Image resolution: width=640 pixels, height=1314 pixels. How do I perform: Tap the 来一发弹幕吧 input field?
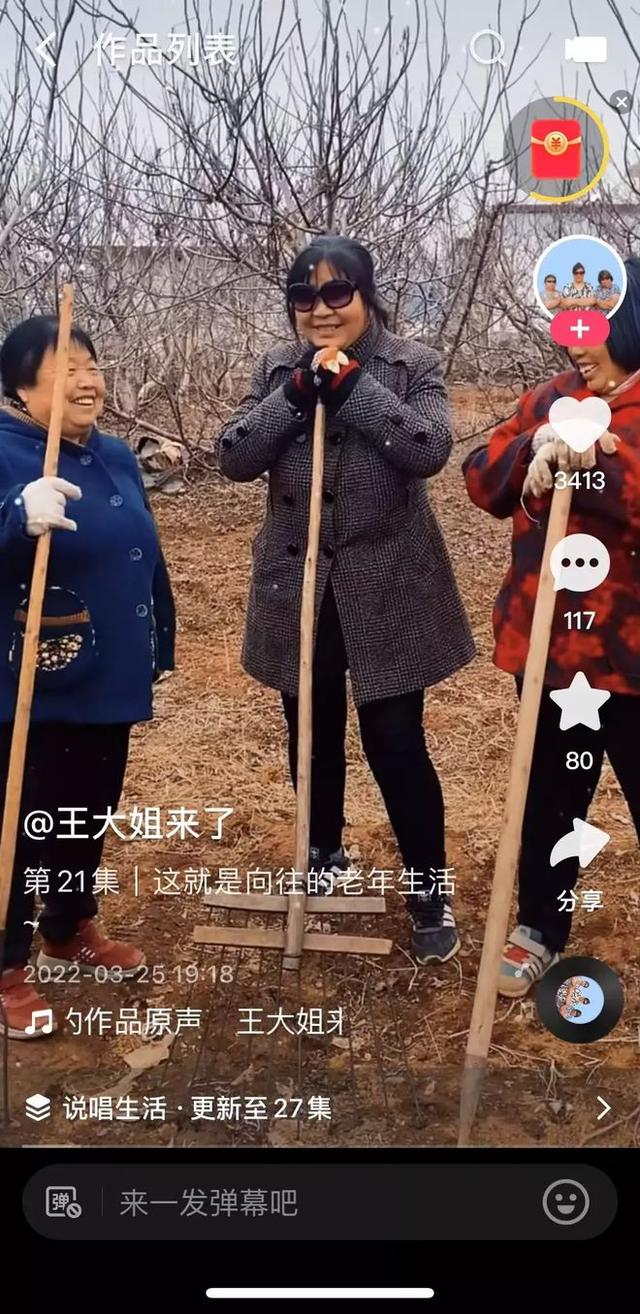(x=300, y=1202)
